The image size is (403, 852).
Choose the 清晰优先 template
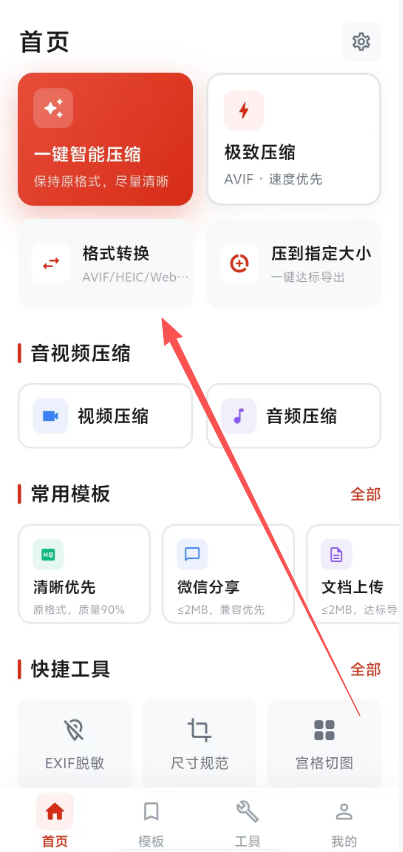[x=84, y=574]
